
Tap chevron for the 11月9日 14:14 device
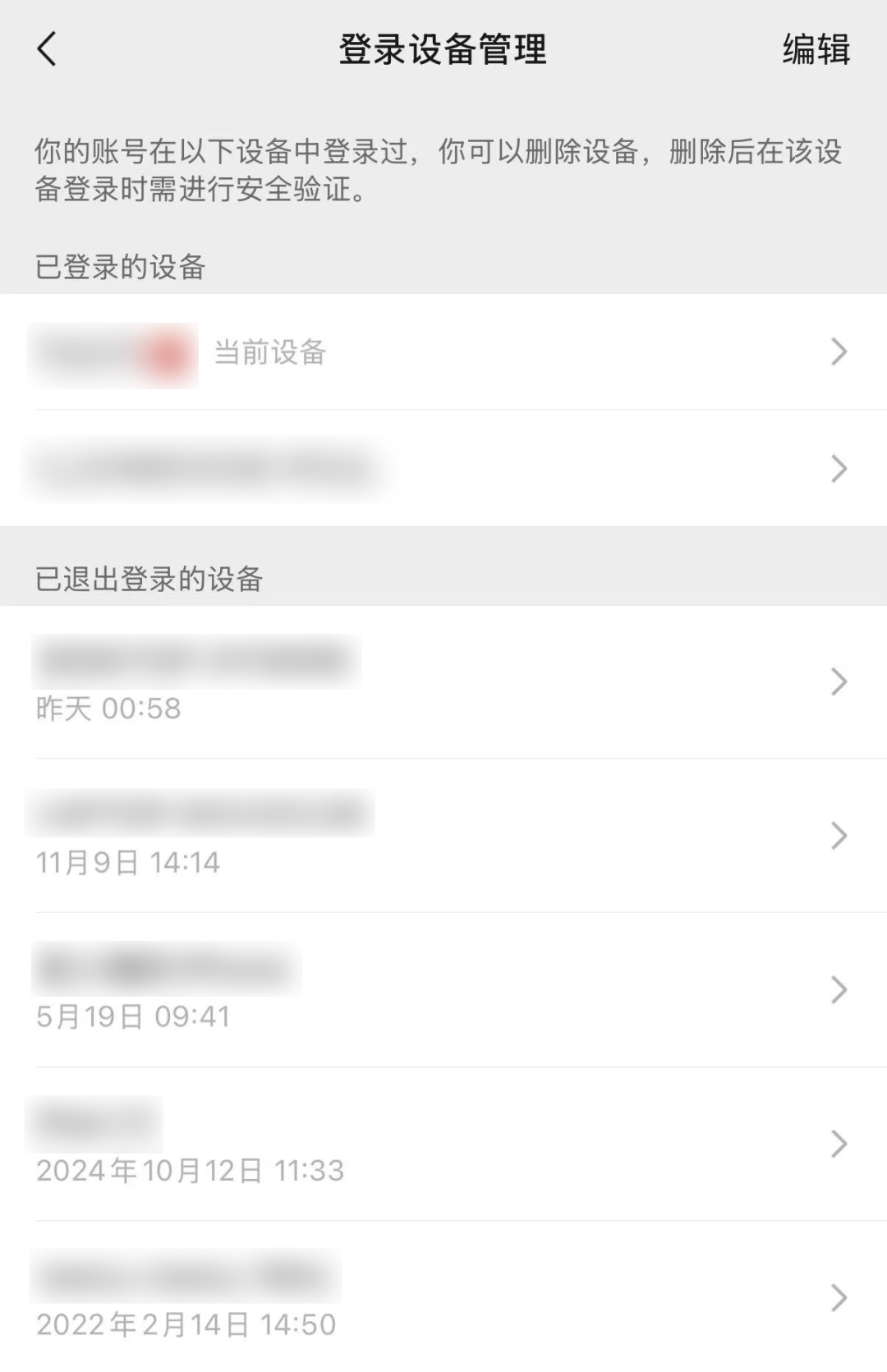point(839,835)
